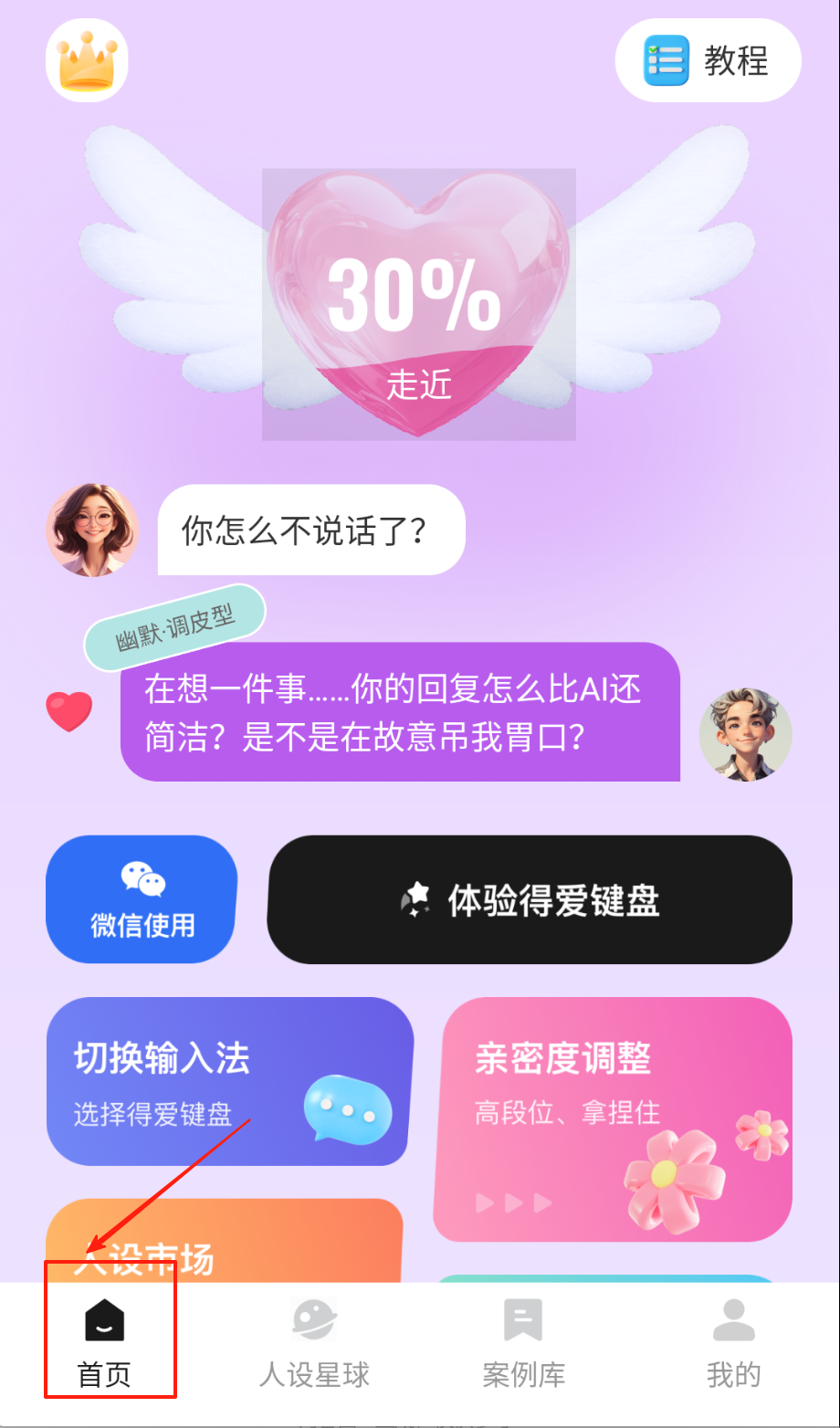Open the 人设市场 card
The height and width of the screenshot is (1428, 840).
pos(224,1246)
